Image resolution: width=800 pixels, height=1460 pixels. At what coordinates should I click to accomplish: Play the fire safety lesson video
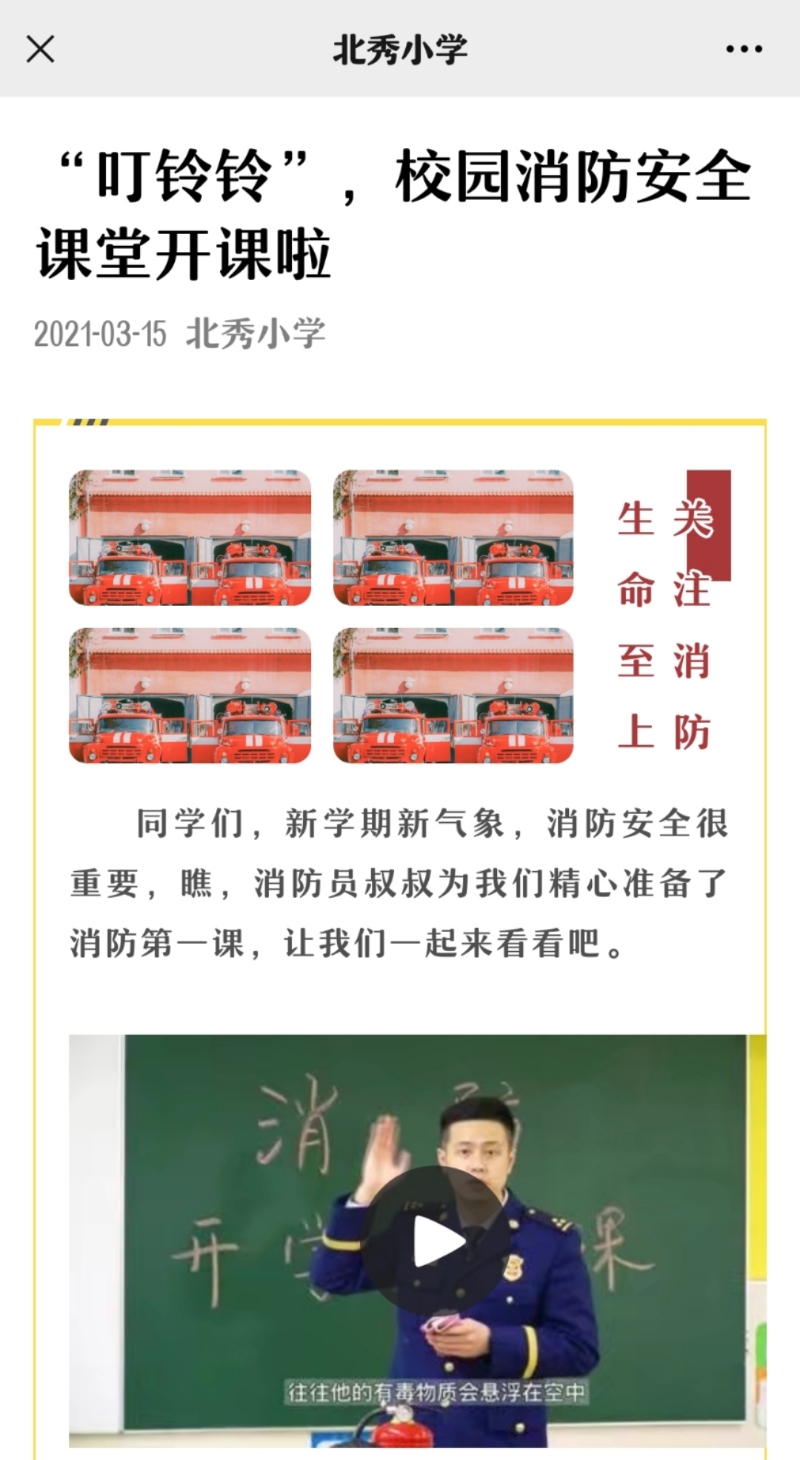click(437, 1241)
